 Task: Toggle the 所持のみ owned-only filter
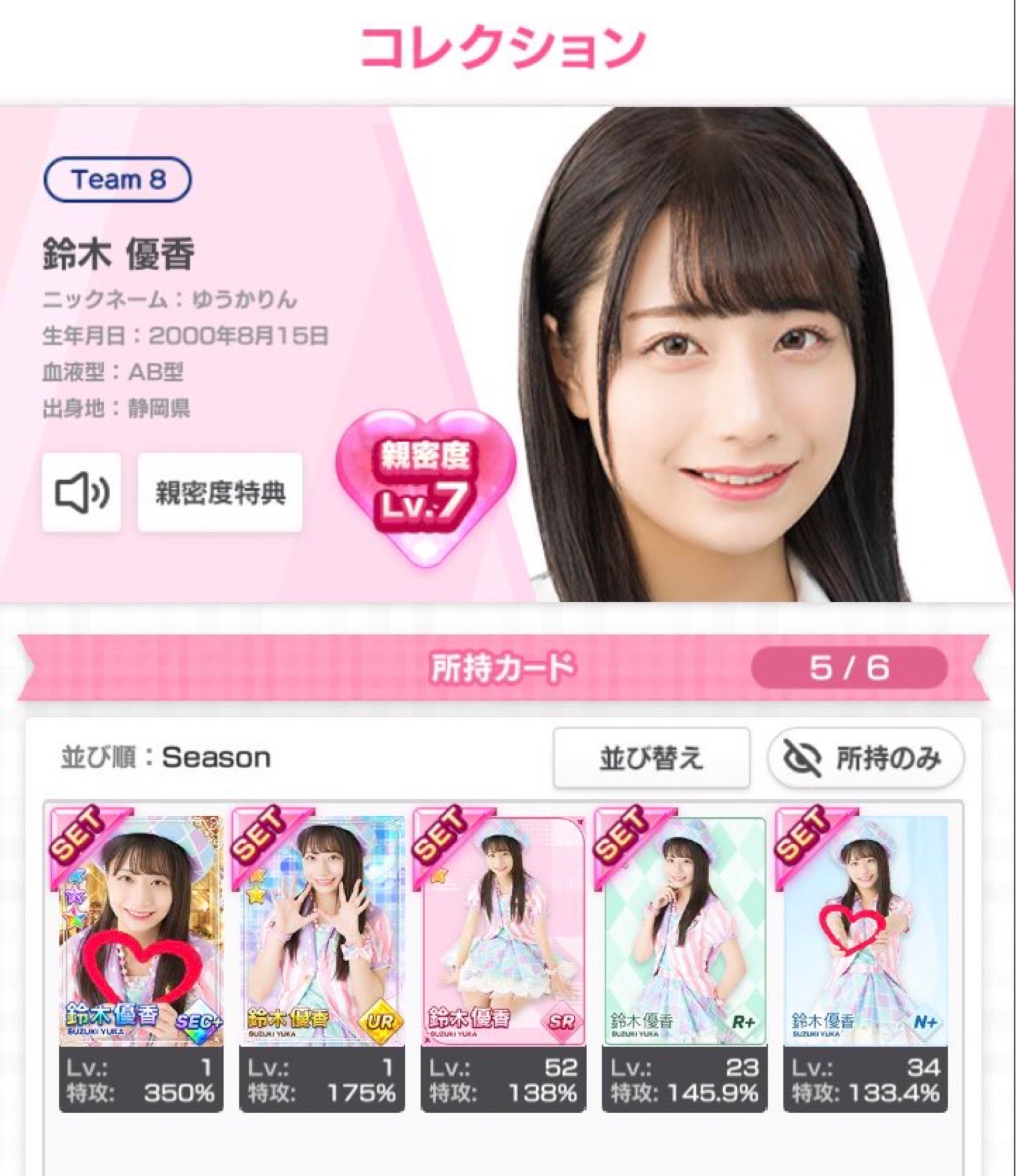click(x=865, y=758)
